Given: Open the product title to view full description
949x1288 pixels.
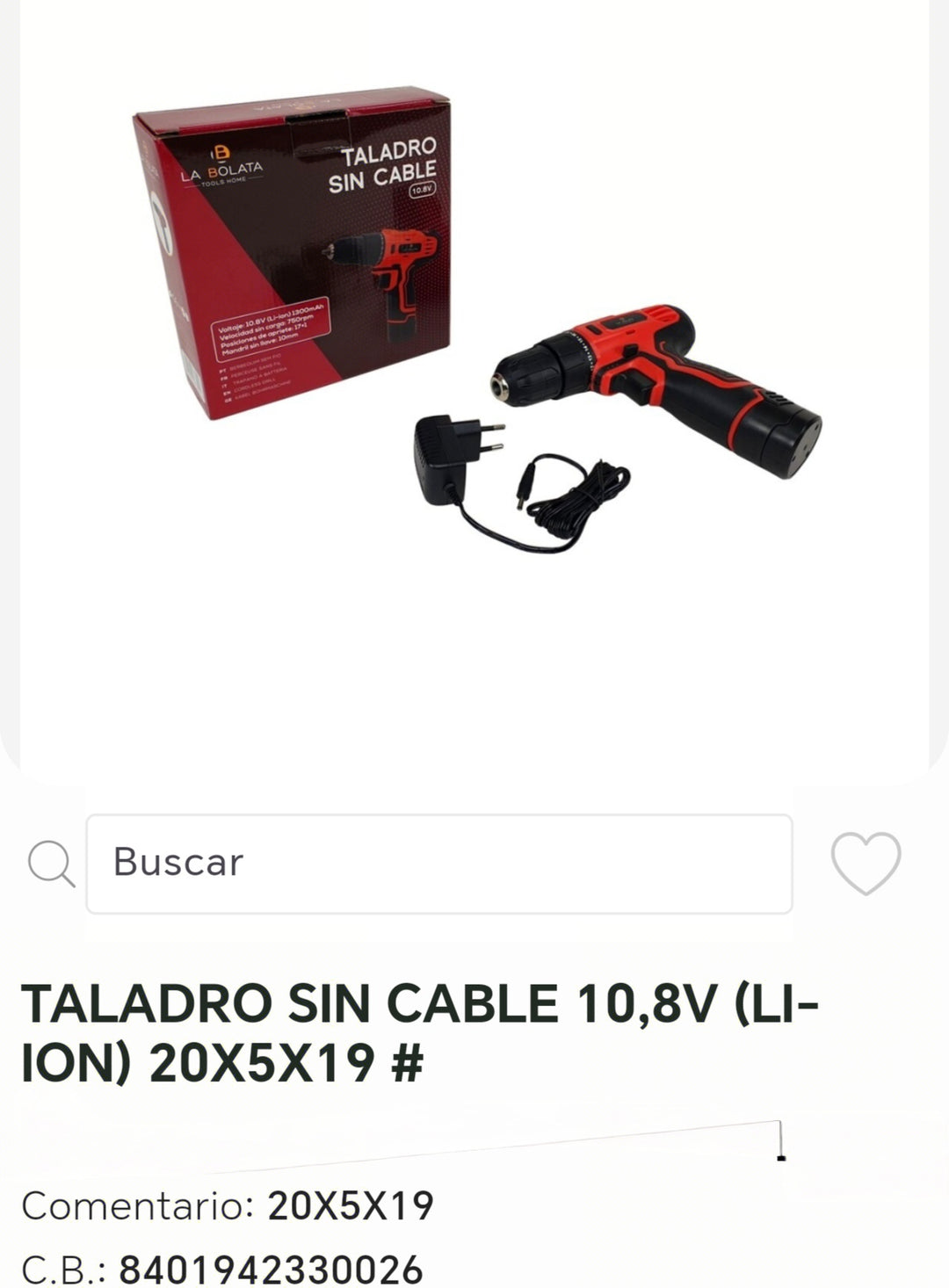Looking at the screenshot, I should [351, 1028].
